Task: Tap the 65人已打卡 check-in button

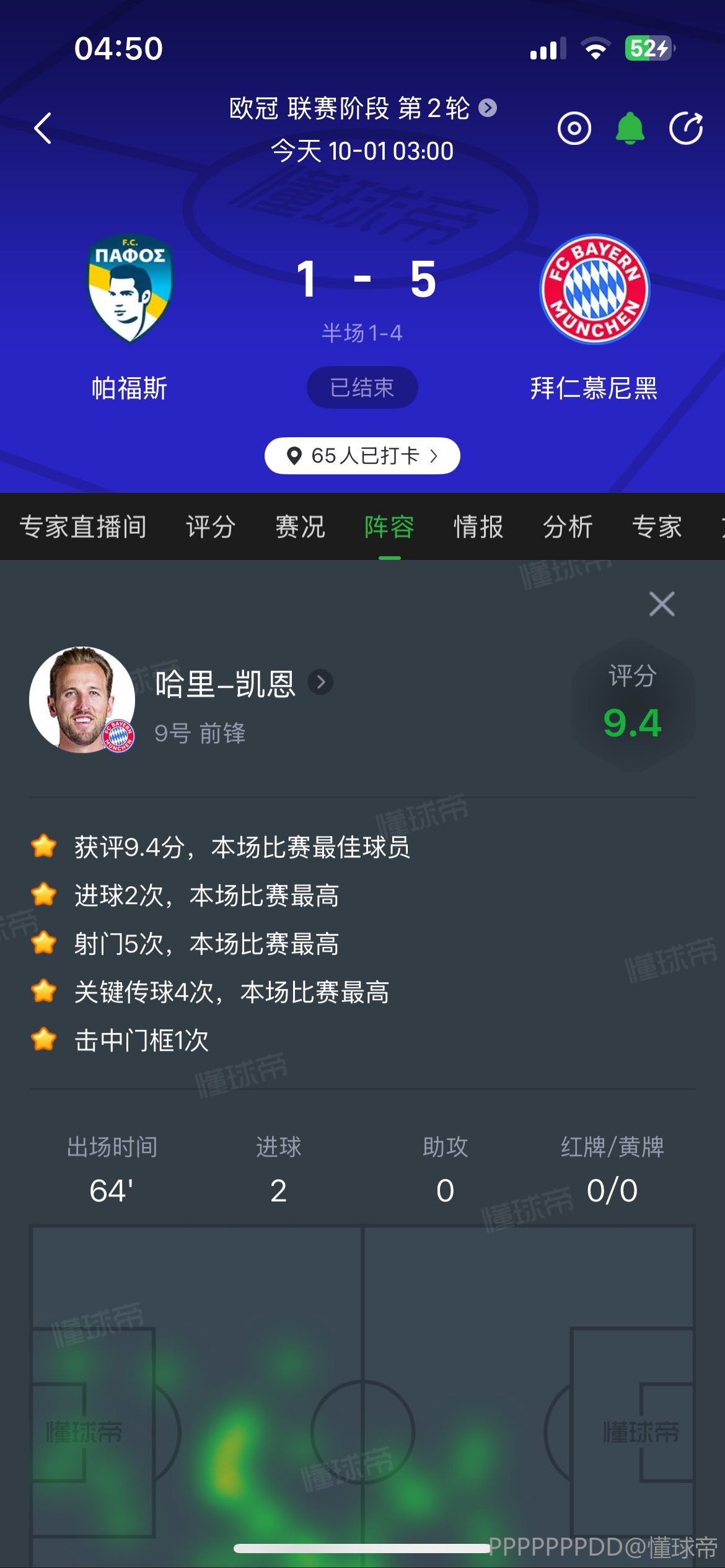Action: coord(362,456)
